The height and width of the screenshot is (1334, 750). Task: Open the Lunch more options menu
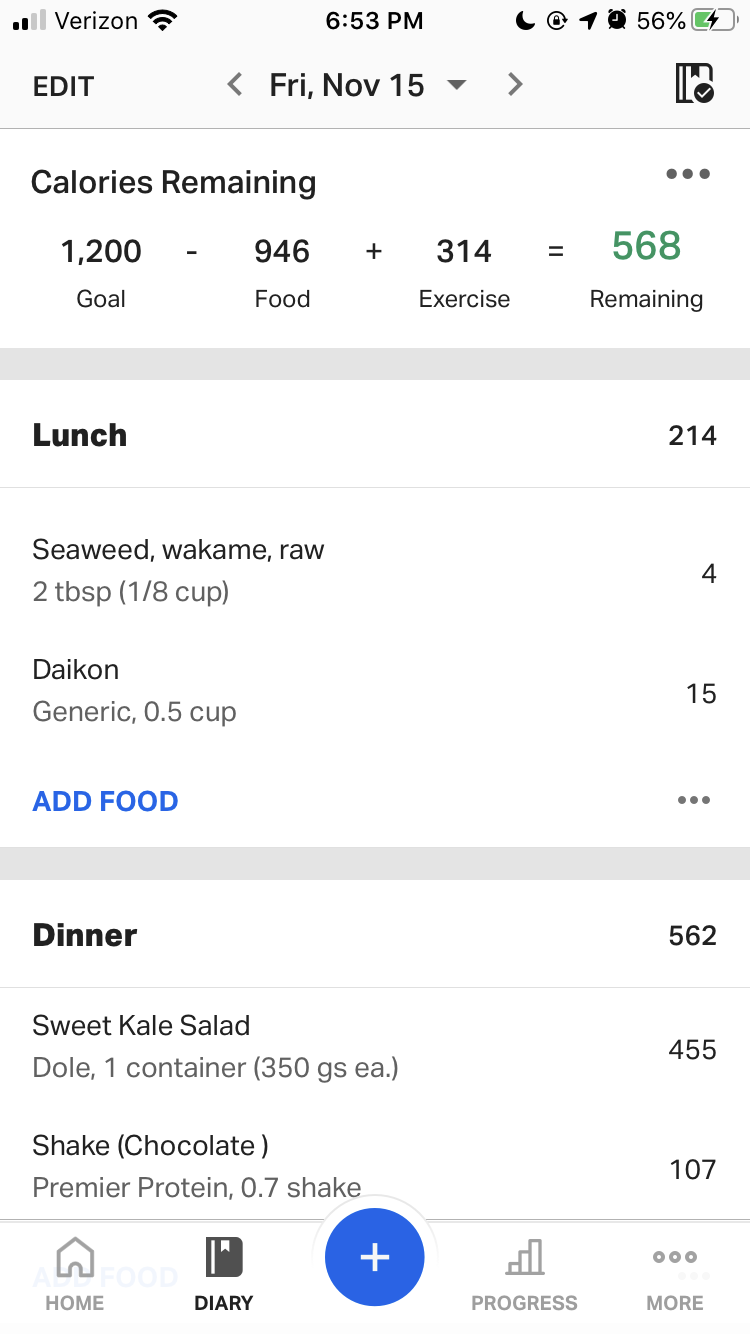[x=693, y=800]
